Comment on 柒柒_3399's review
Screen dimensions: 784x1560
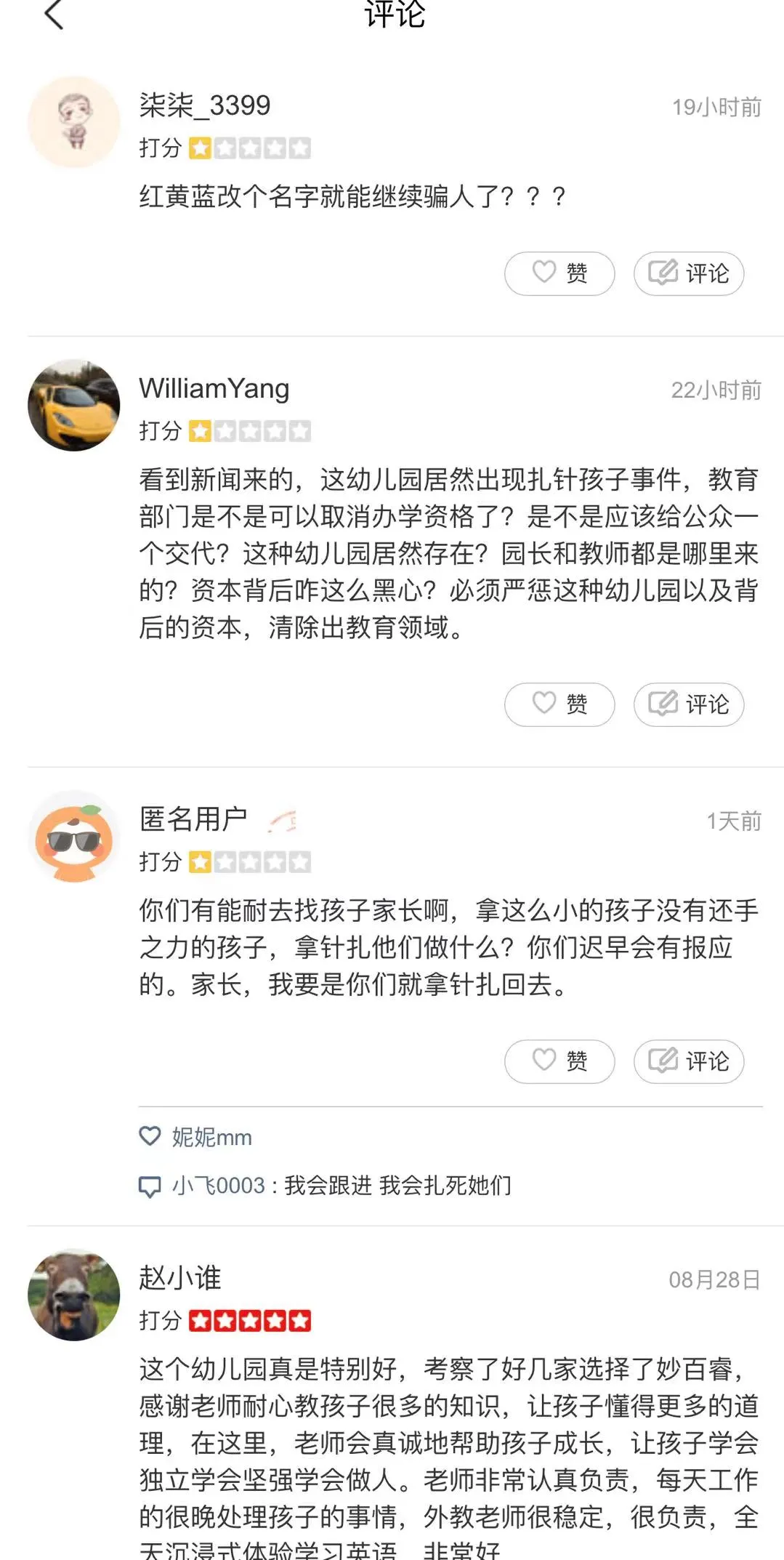click(x=688, y=273)
